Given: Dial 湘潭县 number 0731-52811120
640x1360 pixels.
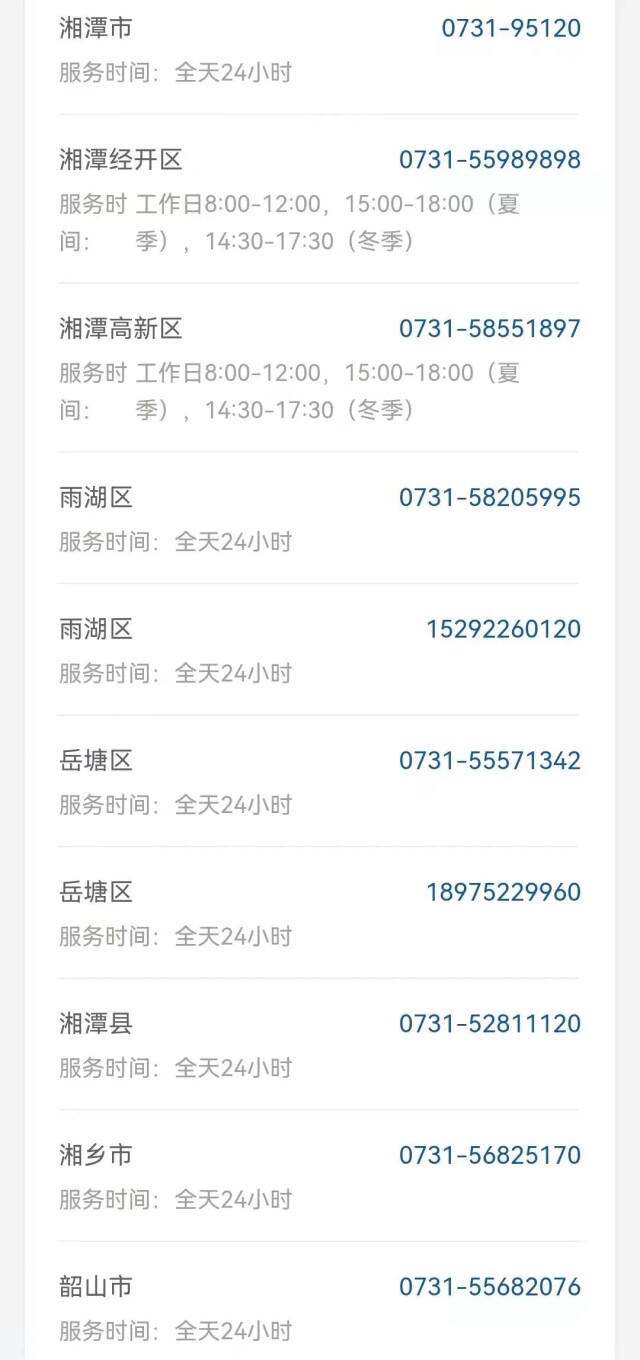Looking at the screenshot, I should tap(489, 1024).
